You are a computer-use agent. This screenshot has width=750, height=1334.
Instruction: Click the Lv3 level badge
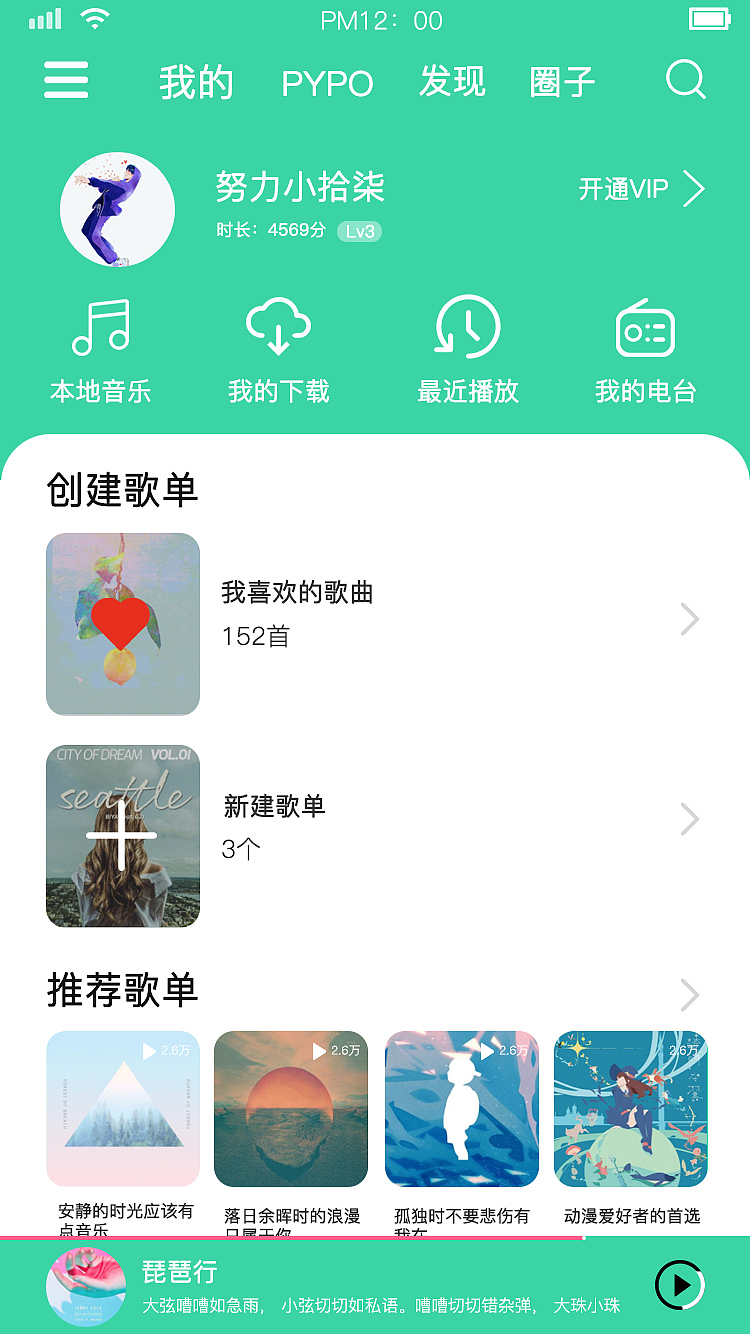point(359,231)
